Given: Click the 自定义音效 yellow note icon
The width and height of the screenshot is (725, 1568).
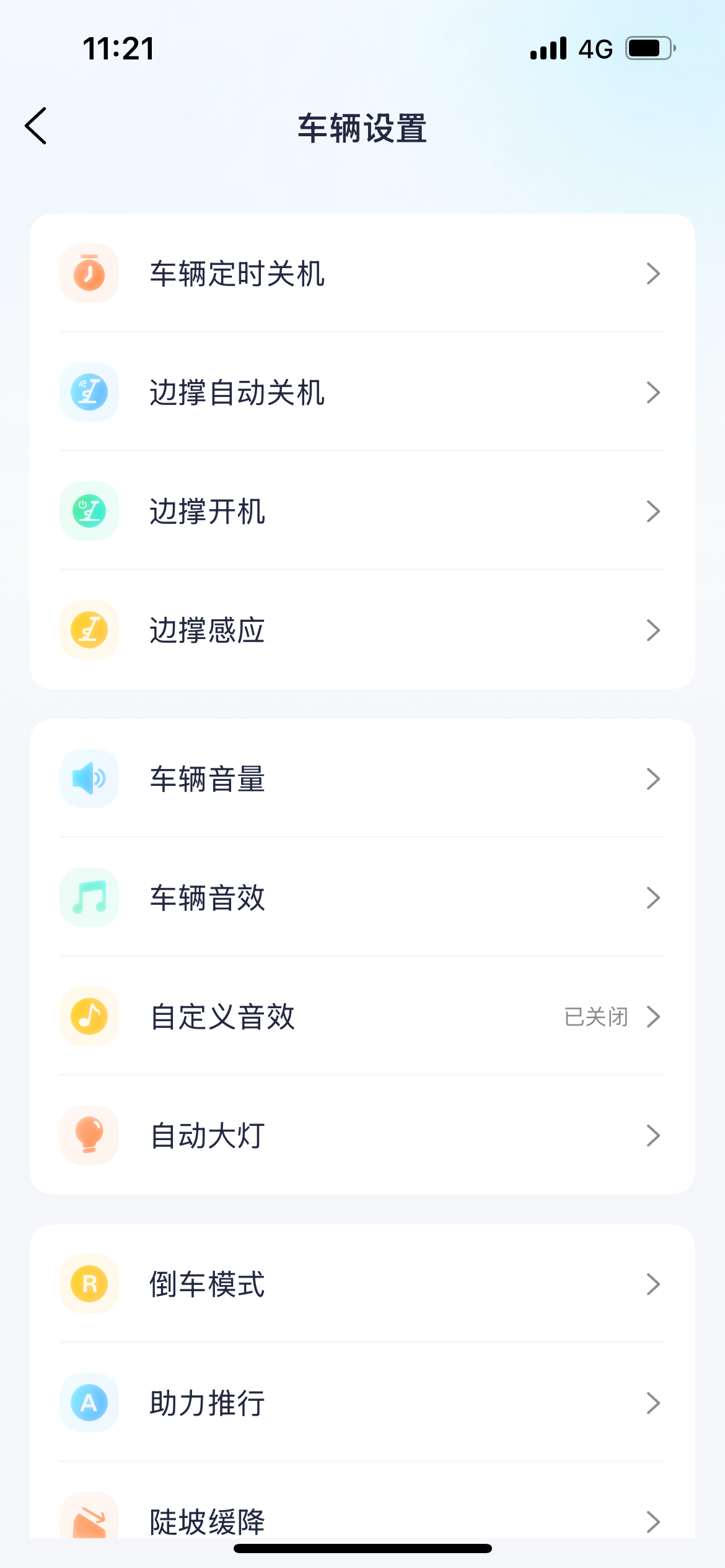Looking at the screenshot, I should pos(89,1016).
